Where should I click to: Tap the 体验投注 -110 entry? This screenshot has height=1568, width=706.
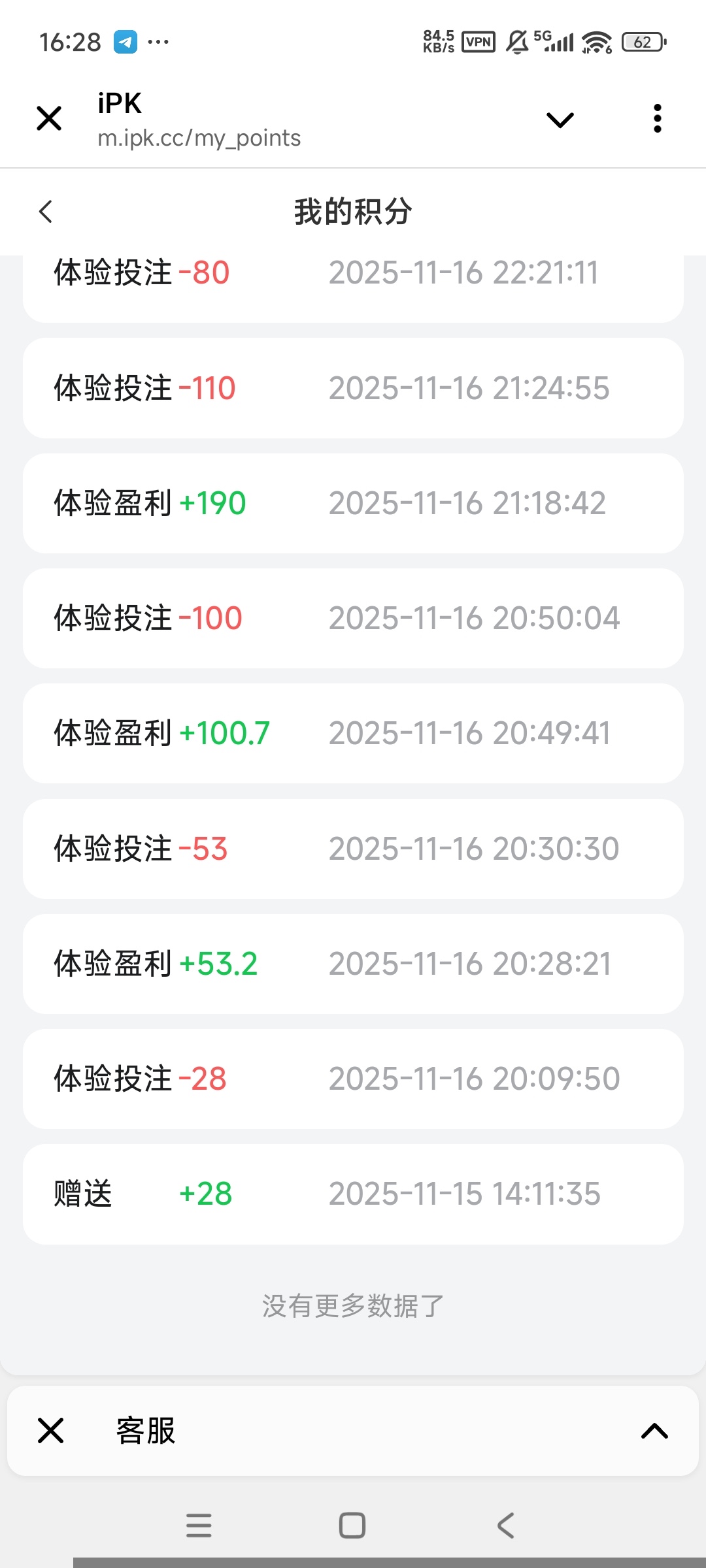pos(353,387)
